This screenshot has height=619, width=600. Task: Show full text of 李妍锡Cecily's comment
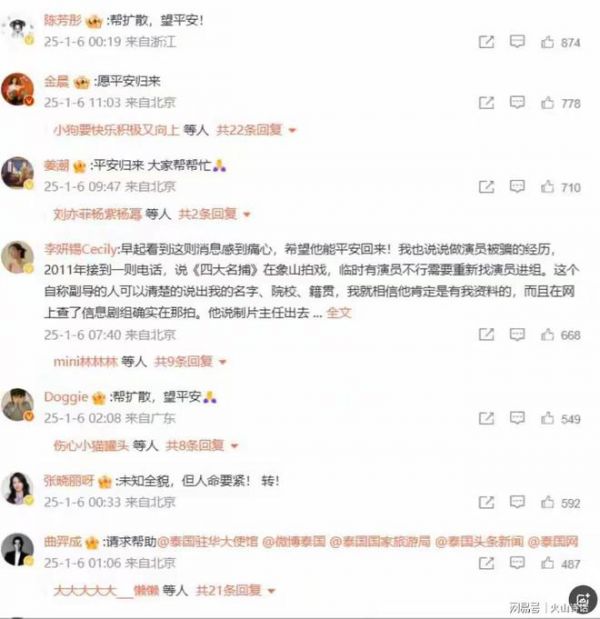pyautogui.click(x=339, y=313)
